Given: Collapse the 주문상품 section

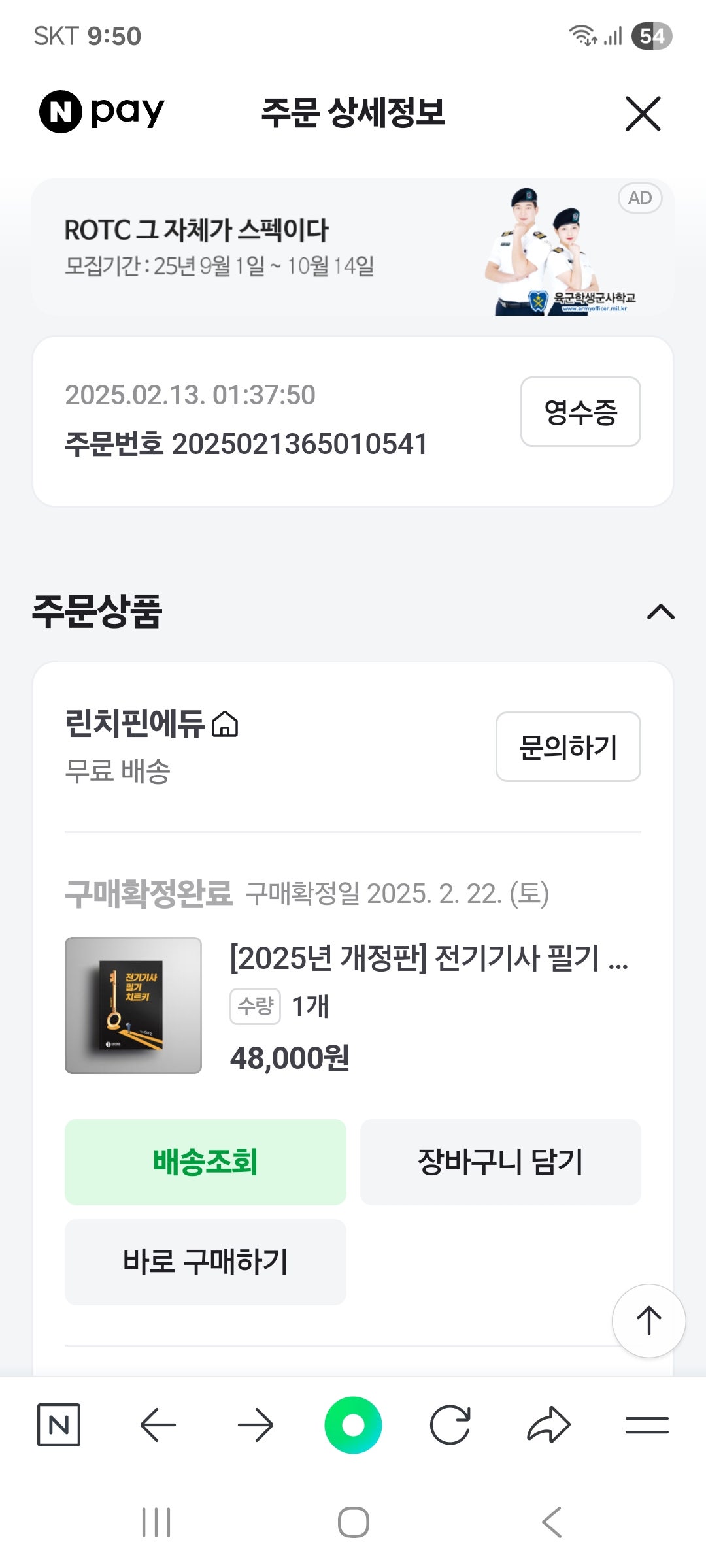Looking at the screenshot, I should click(660, 612).
